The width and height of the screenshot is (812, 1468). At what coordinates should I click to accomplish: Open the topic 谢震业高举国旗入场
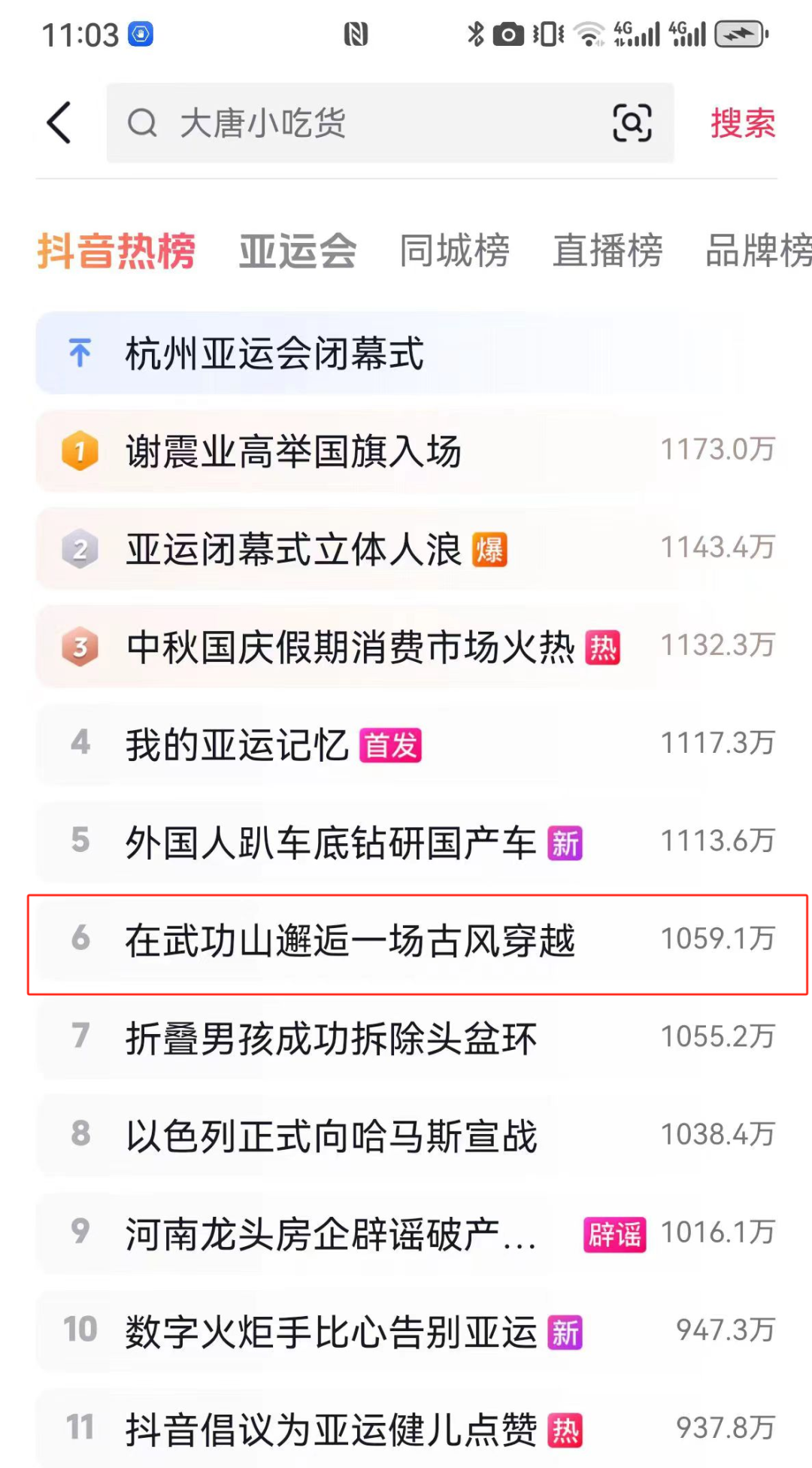coord(293,452)
